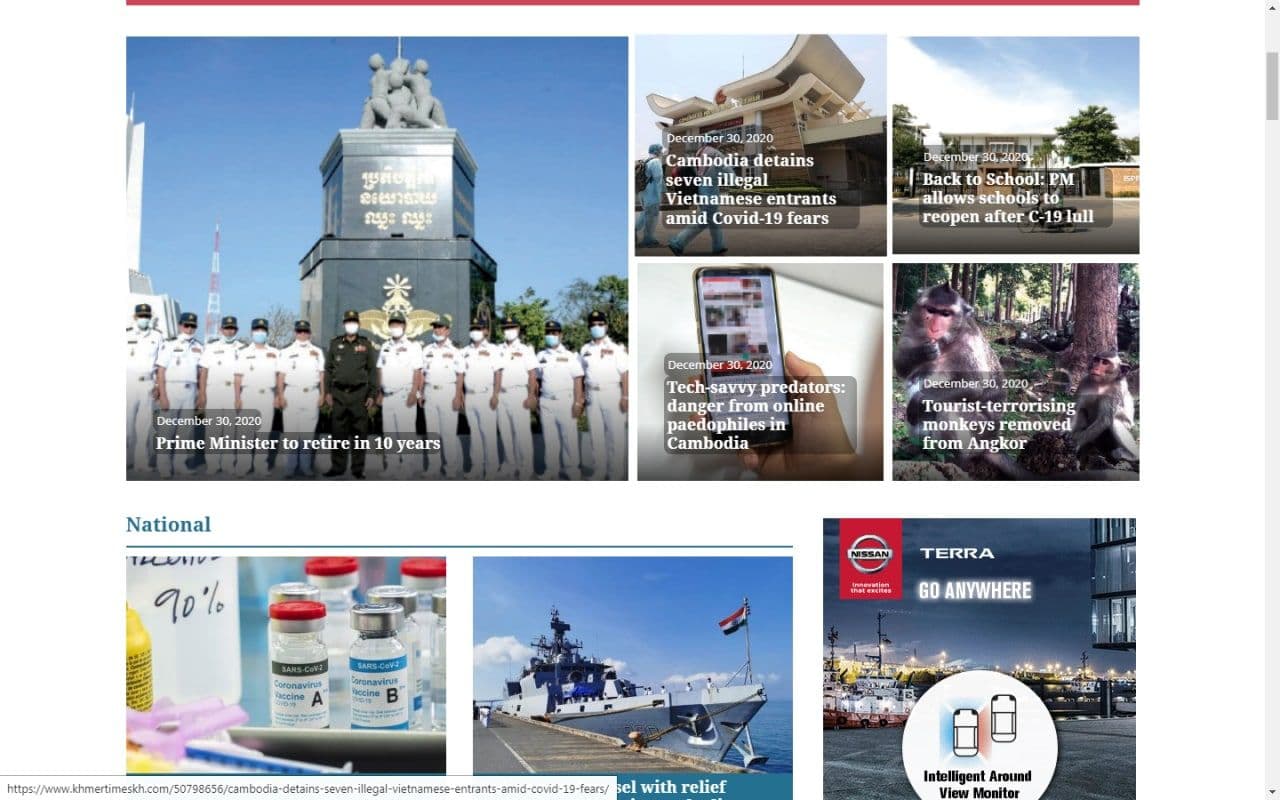
Task: Open the Nissan Terra advertisement
Action: click(979, 658)
